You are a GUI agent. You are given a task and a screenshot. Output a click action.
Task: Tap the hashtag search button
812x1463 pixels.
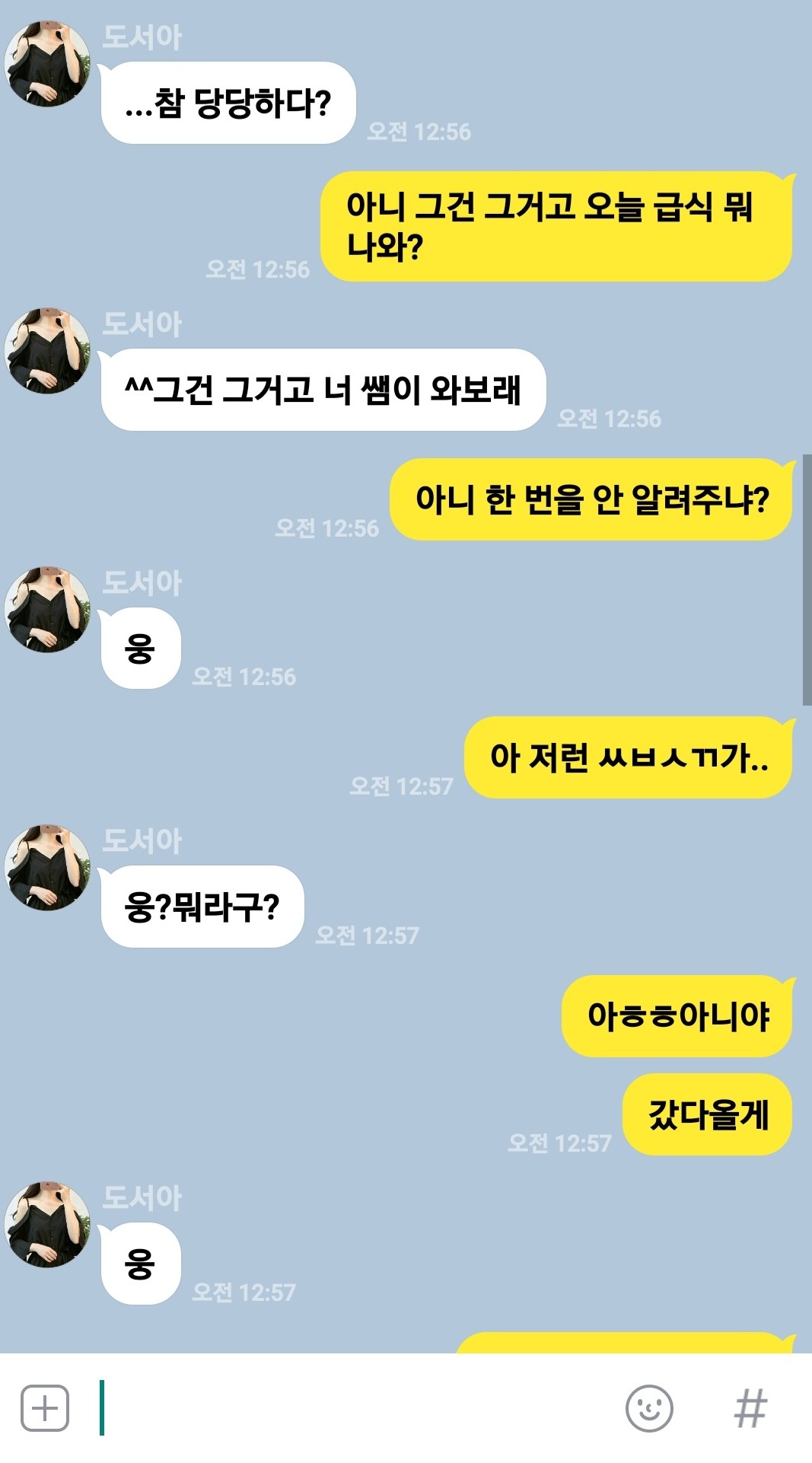(750, 1408)
